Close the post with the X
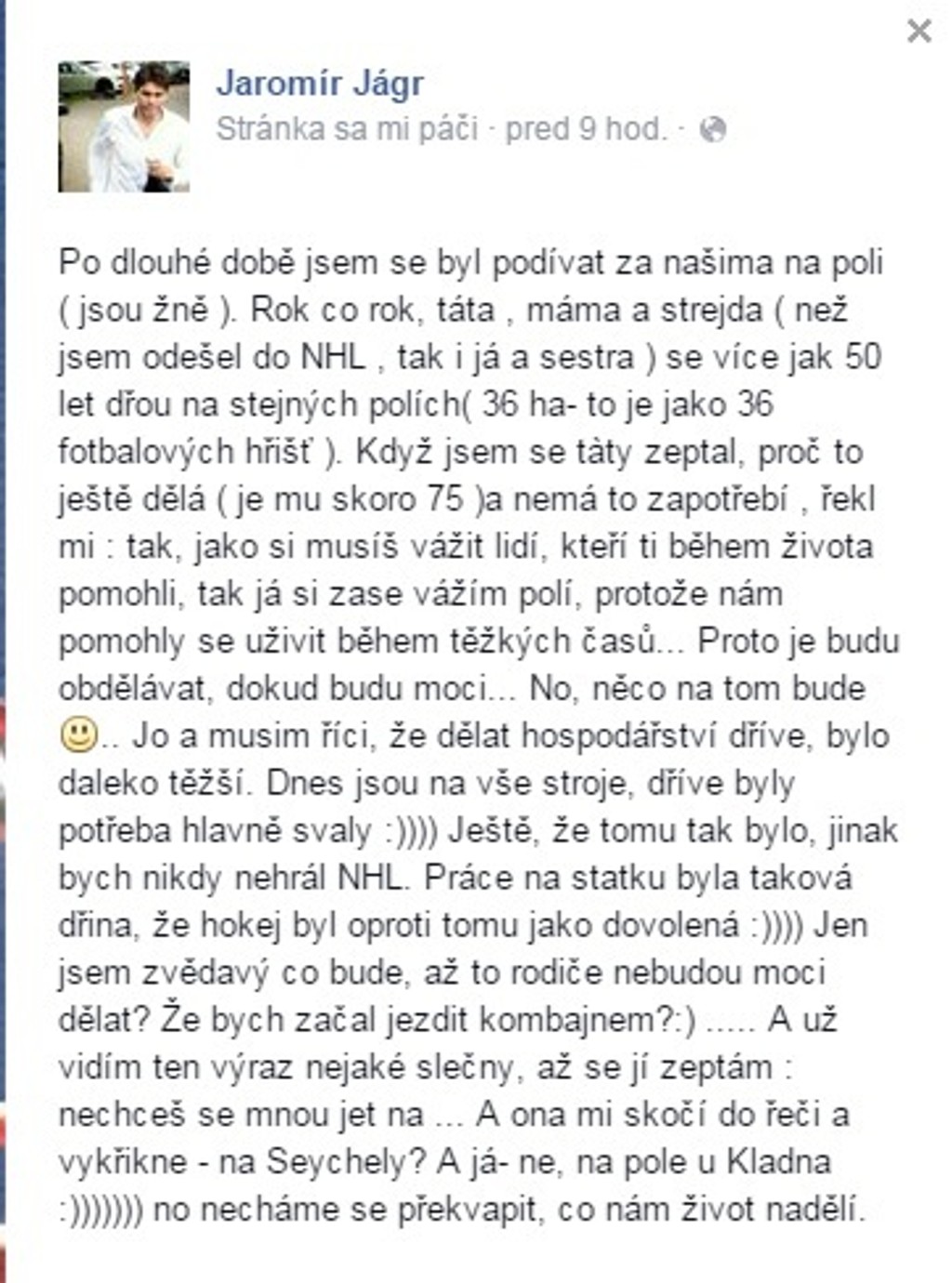 coord(919,32)
